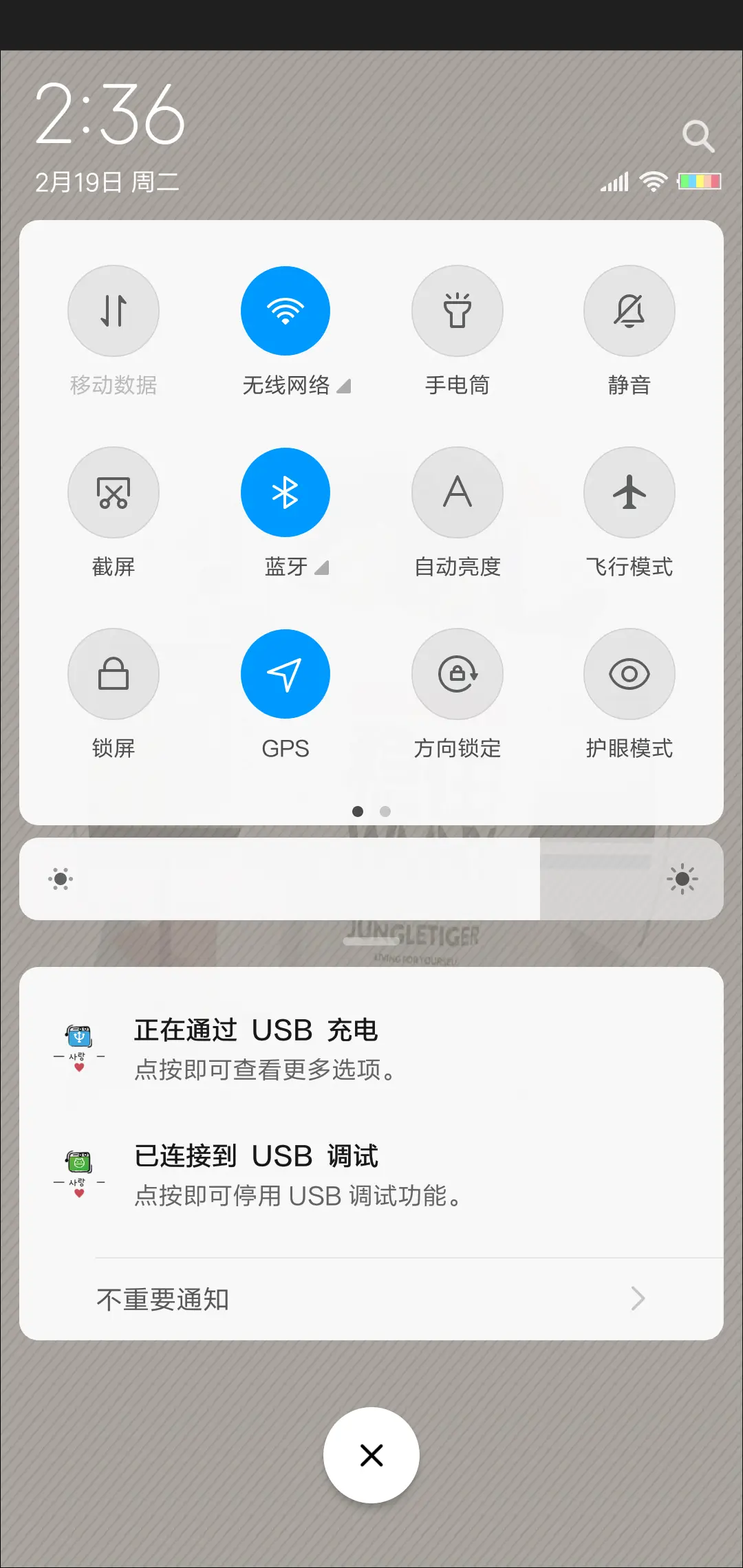The image size is (743, 1568).
Task: Enable Orientation lock (方向锁定)
Action: click(457, 674)
